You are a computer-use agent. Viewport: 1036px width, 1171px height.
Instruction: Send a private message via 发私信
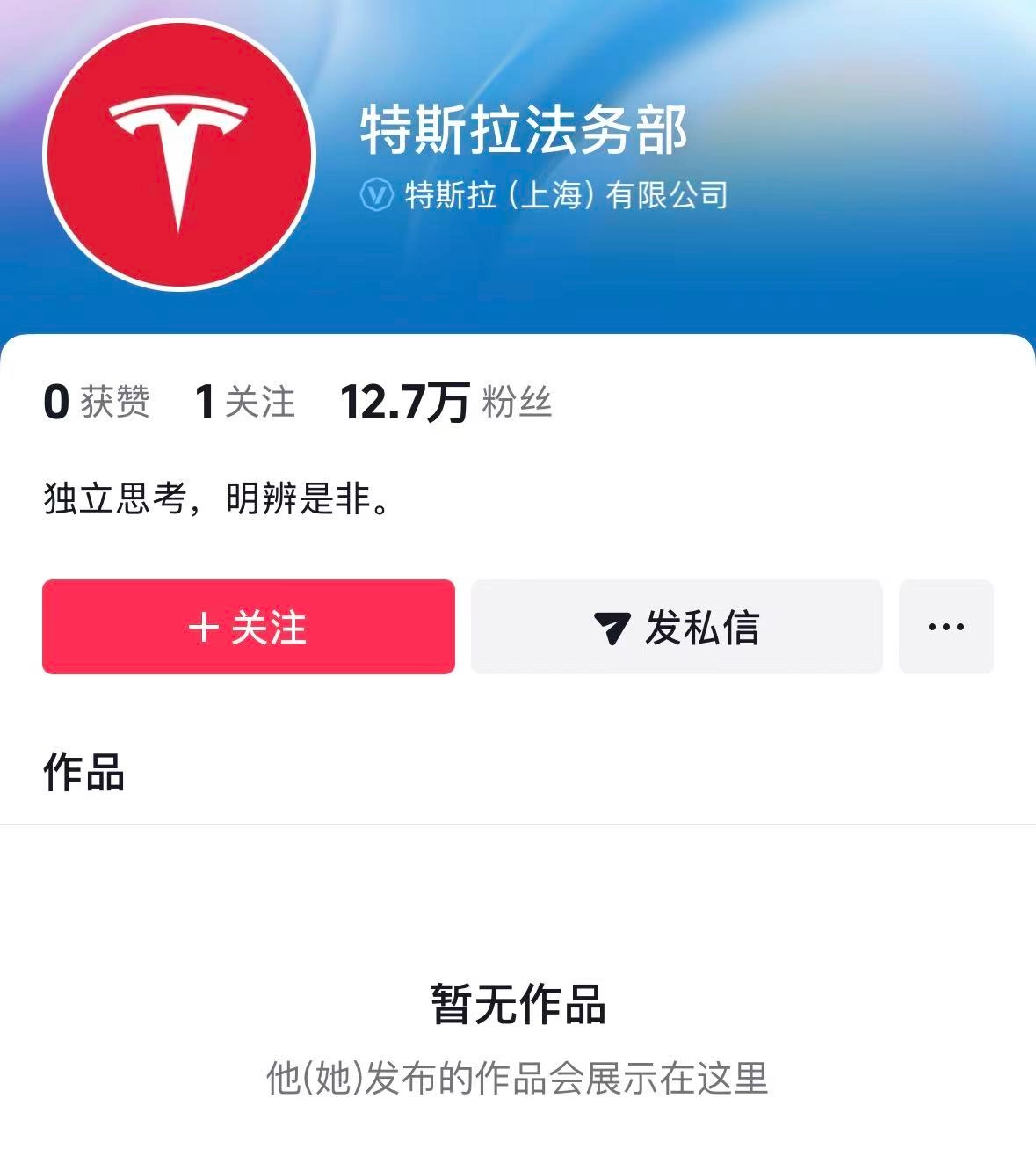[x=677, y=627]
